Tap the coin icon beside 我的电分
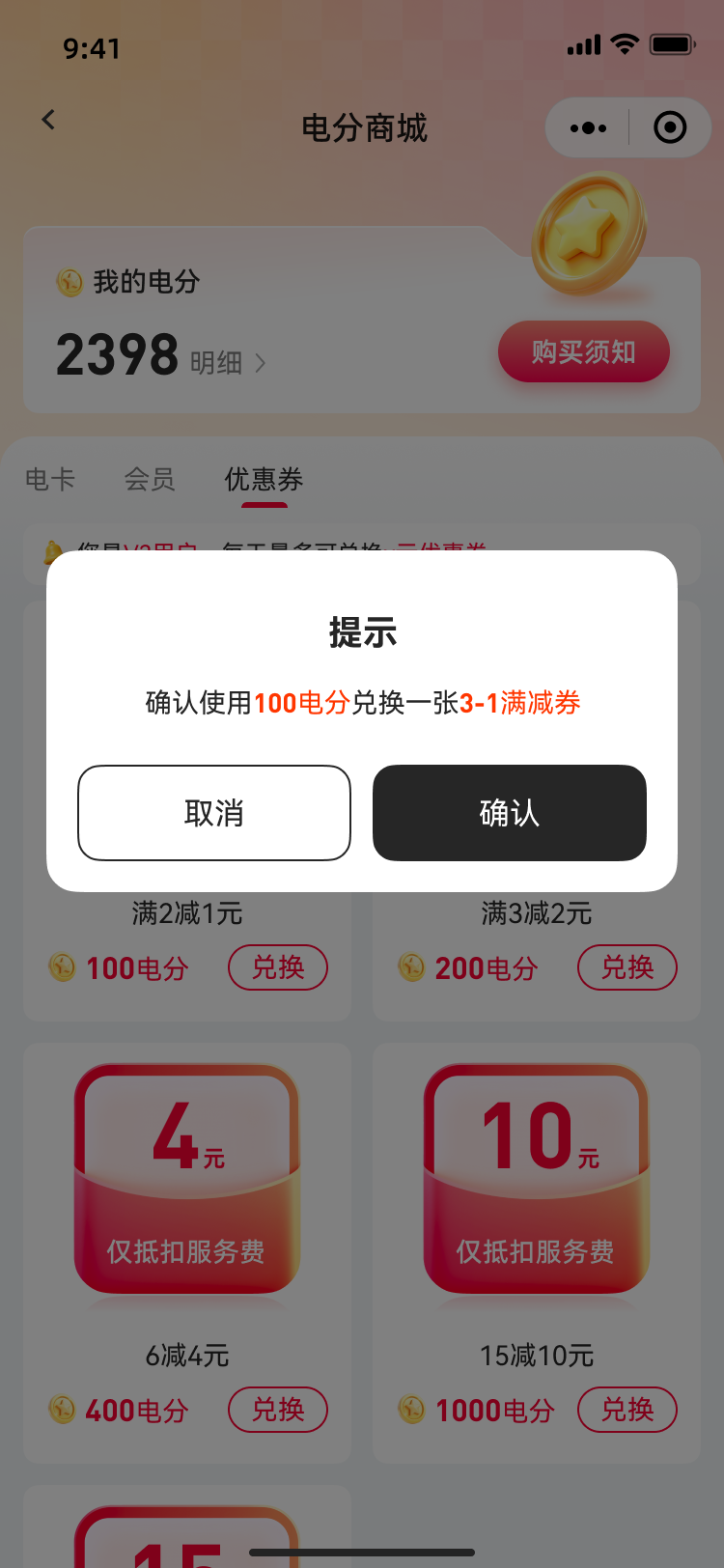724x1568 pixels. tap(70, 282)
